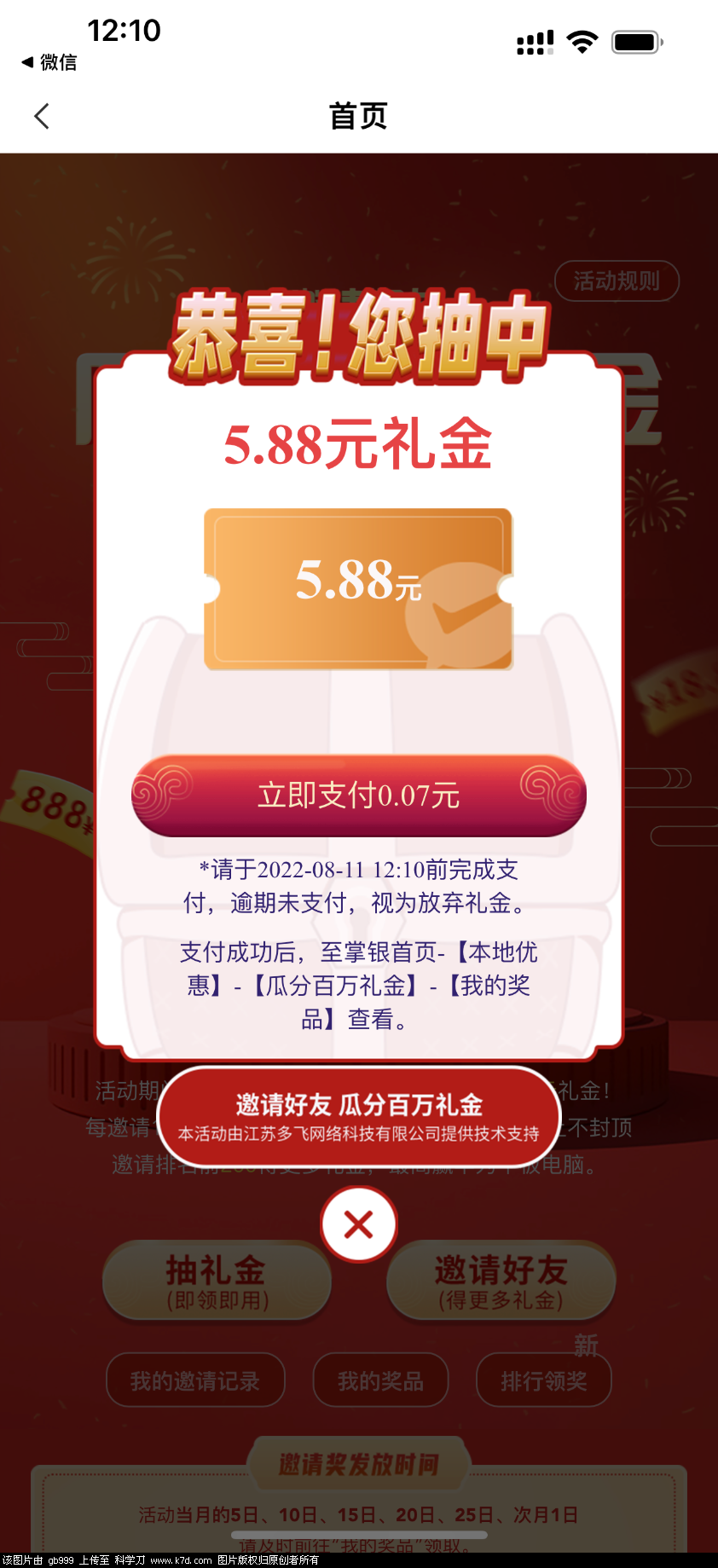The height and width of the screenshot is (1568, 718).
Task: Open 我的邀请记录
Action: [195, 1380]
